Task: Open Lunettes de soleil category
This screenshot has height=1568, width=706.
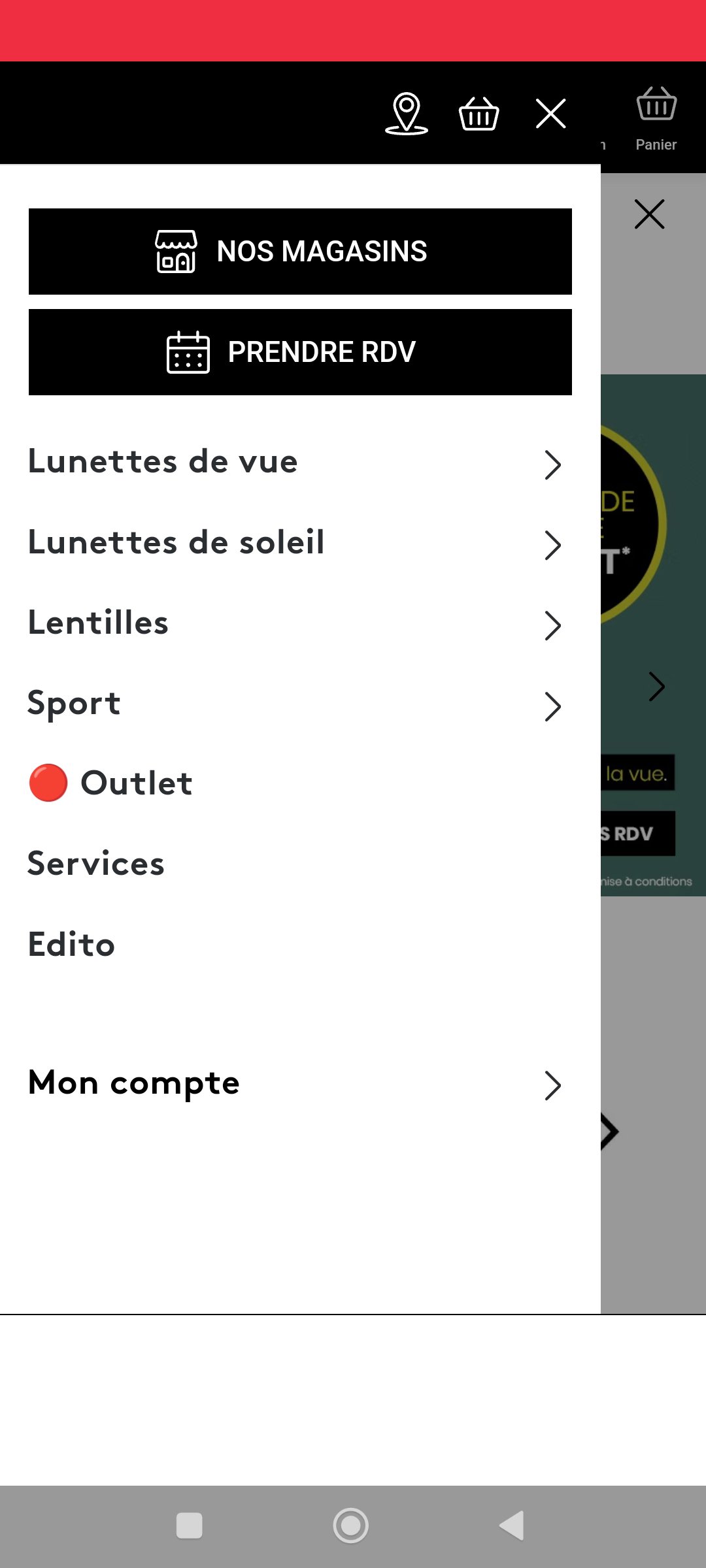Action: click(295, 544)
